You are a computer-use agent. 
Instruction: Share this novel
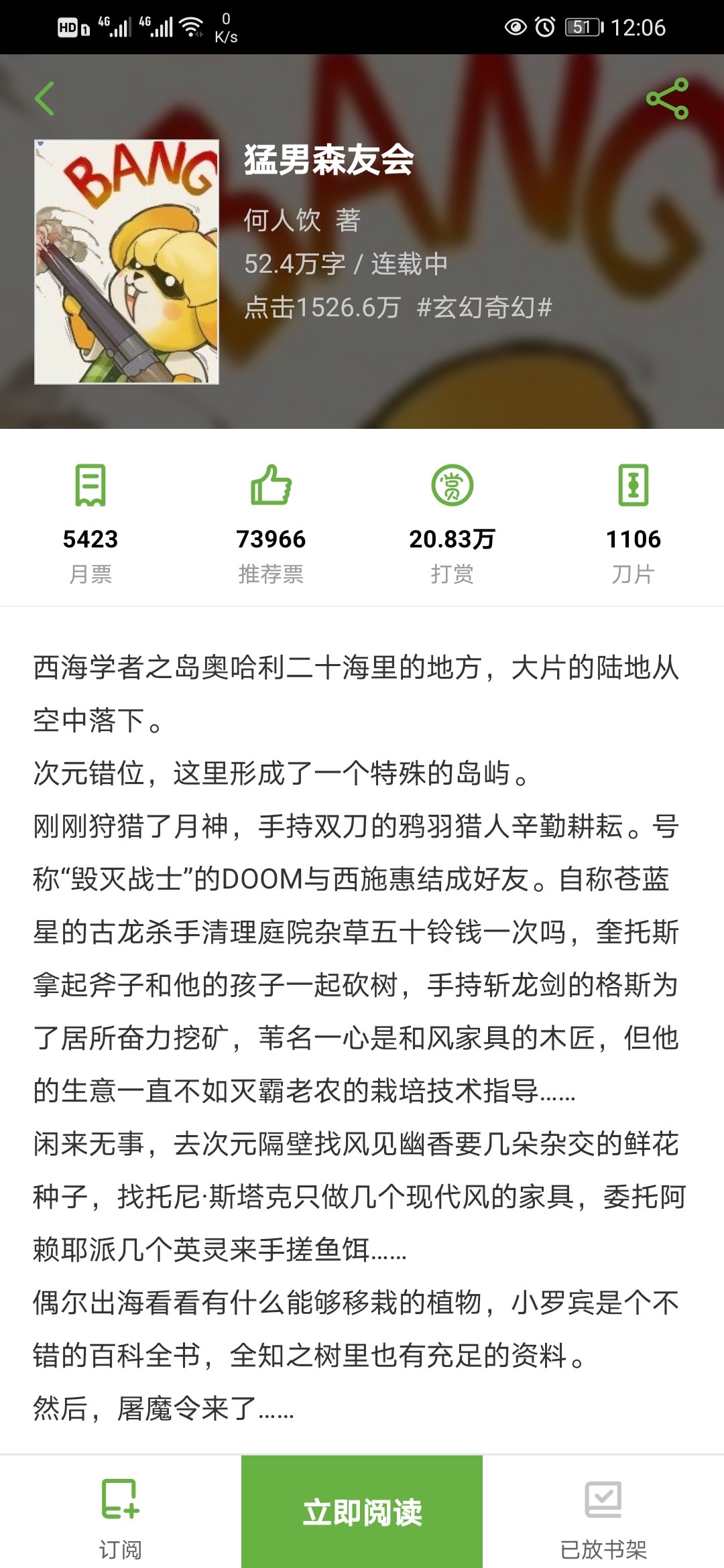point(667,99)
